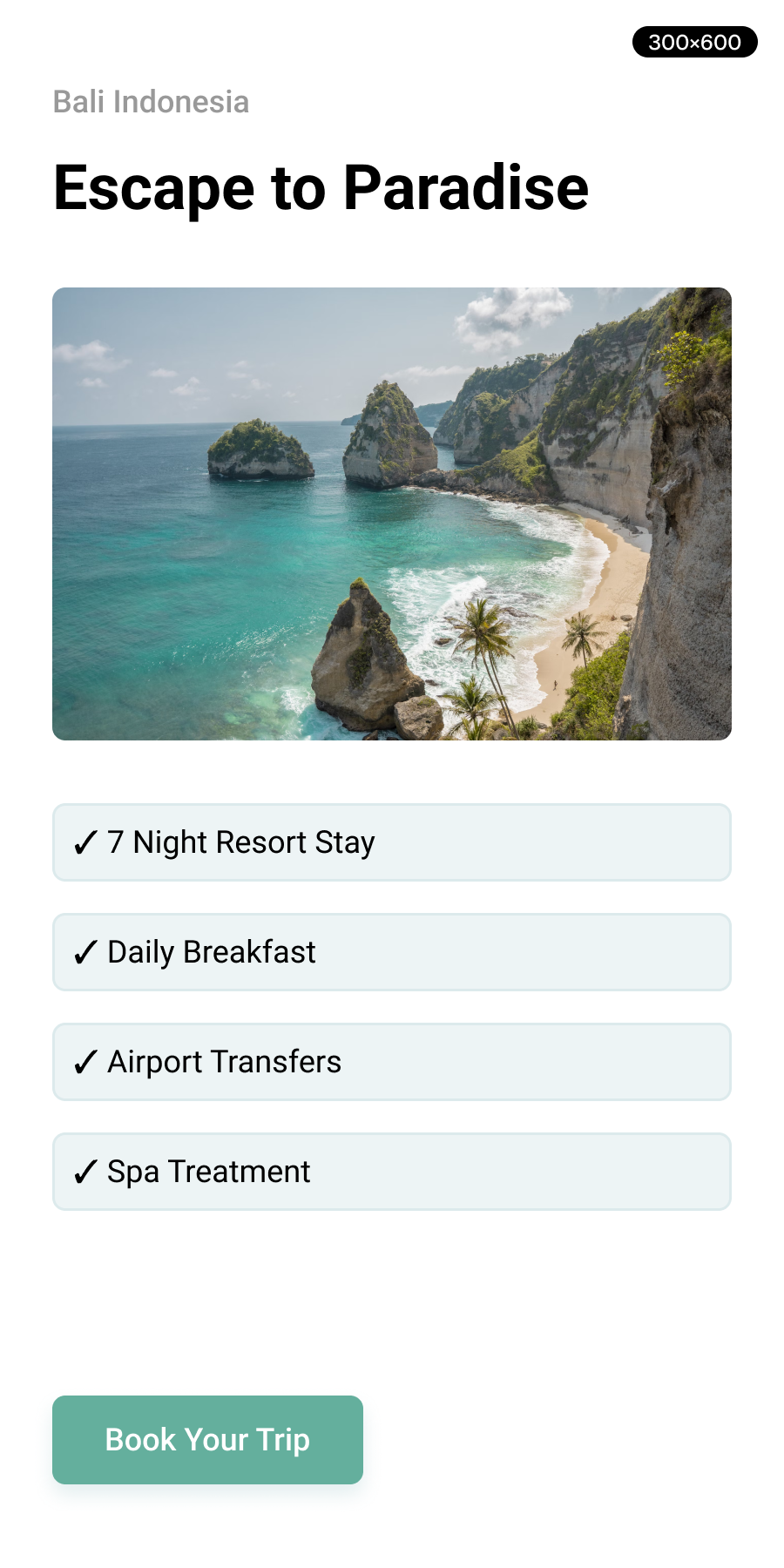Click the Escape to Paradise heading
The image size is (784, 1568).
(321, 186)
